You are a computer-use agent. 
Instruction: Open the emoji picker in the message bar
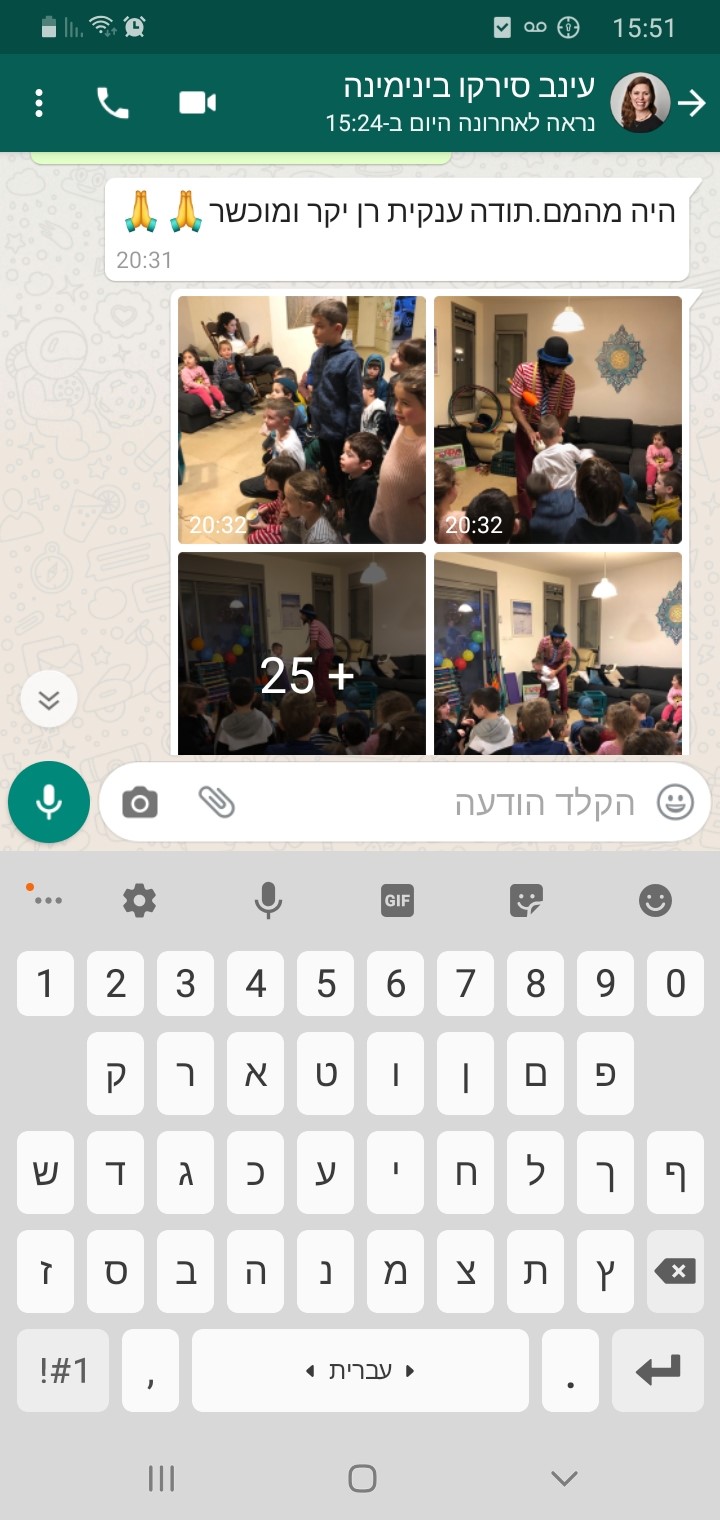675,802
